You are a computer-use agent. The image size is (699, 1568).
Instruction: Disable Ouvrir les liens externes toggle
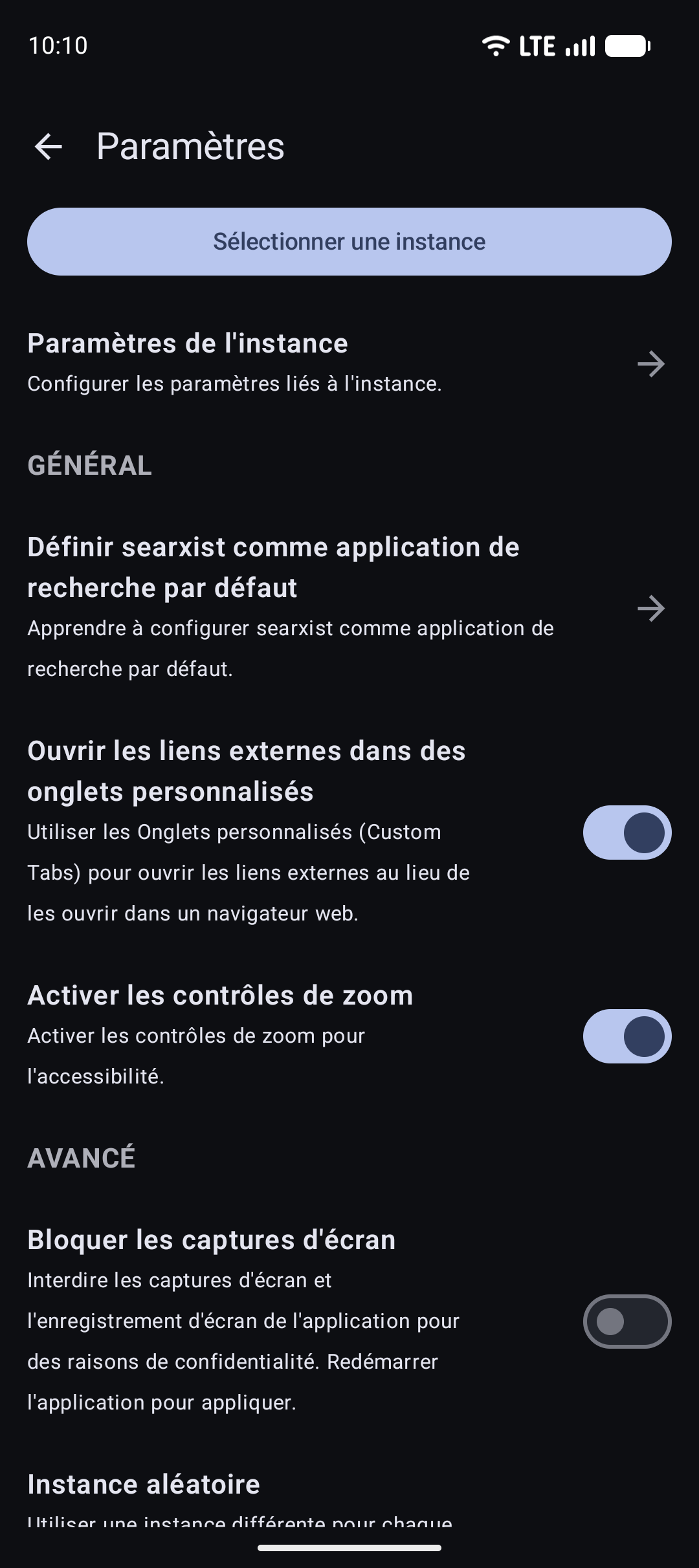(x=627, y=833)
